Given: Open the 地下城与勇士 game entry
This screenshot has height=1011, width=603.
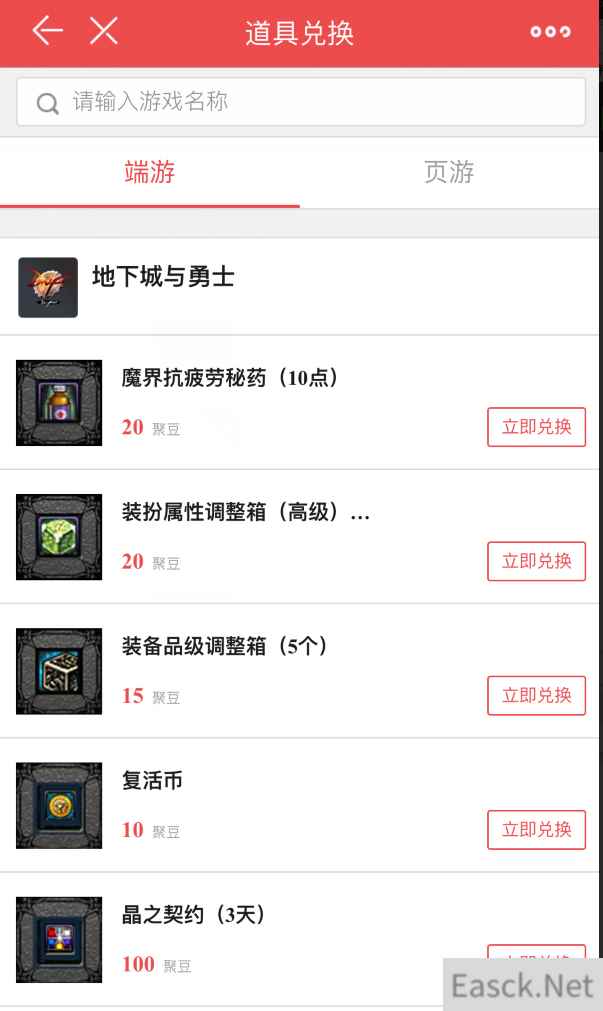Looking at the screenshot, I should tap(163, 277).
